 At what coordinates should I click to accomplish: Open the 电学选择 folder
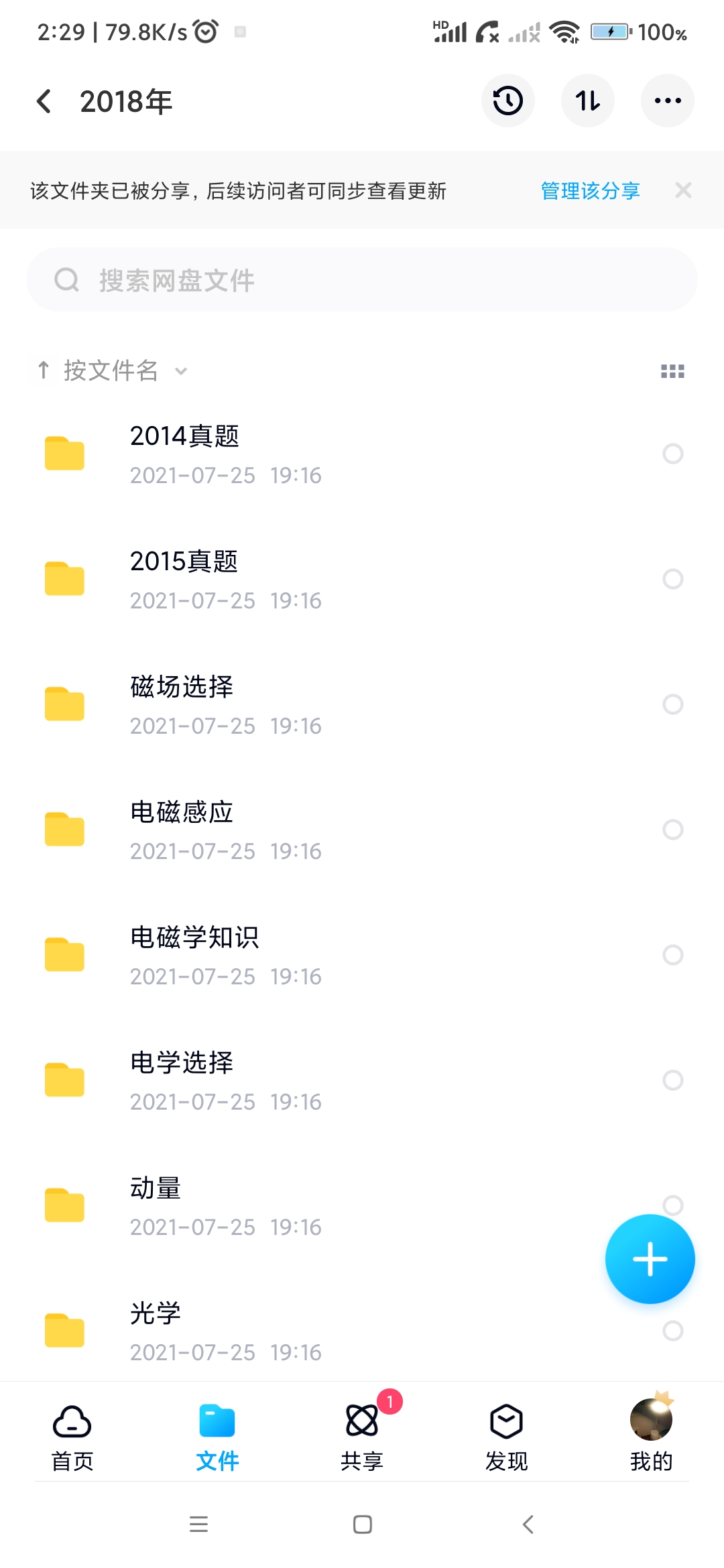point(182,1080)
